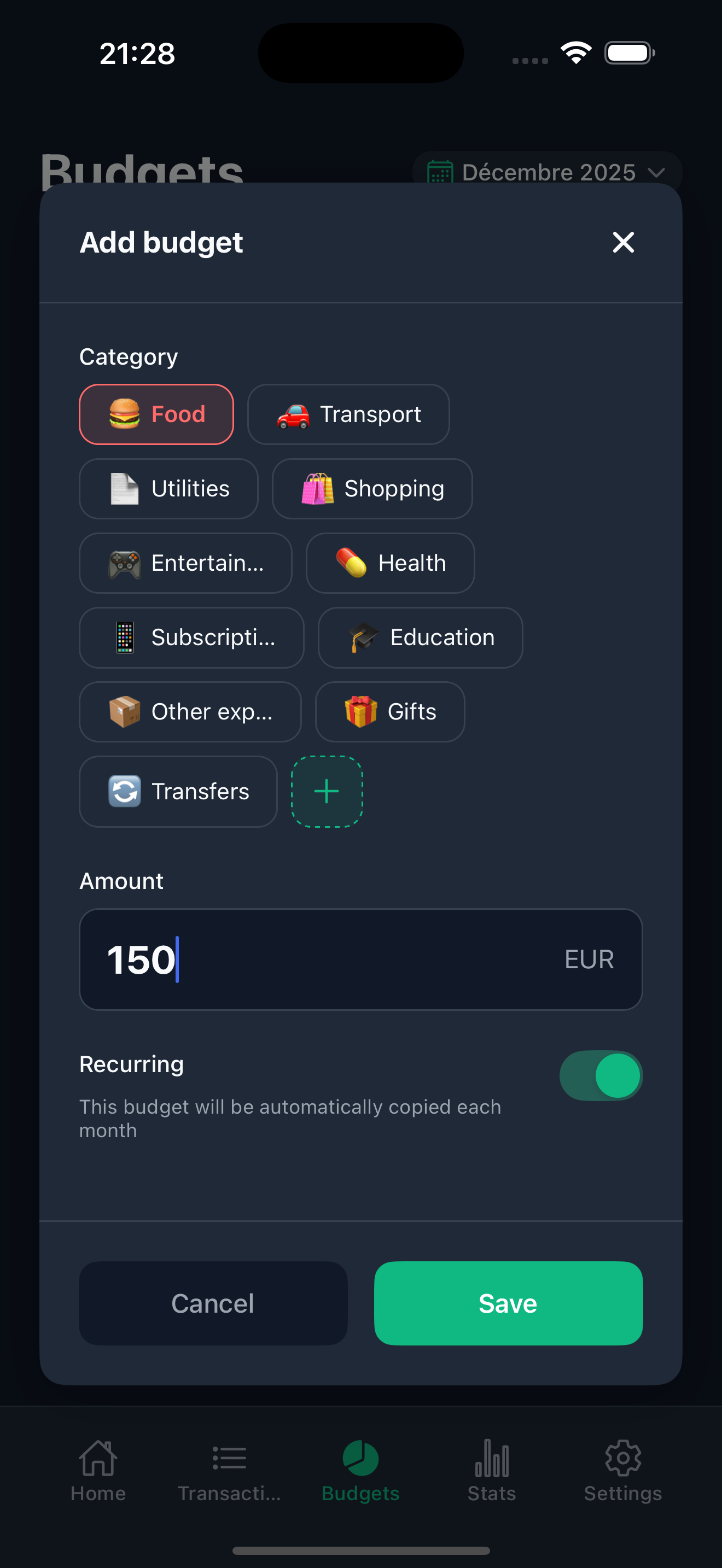The height and width of the screenshot is (1568, 722).
Task: Select the Food category with burger icon
Action: click(156, 414)
